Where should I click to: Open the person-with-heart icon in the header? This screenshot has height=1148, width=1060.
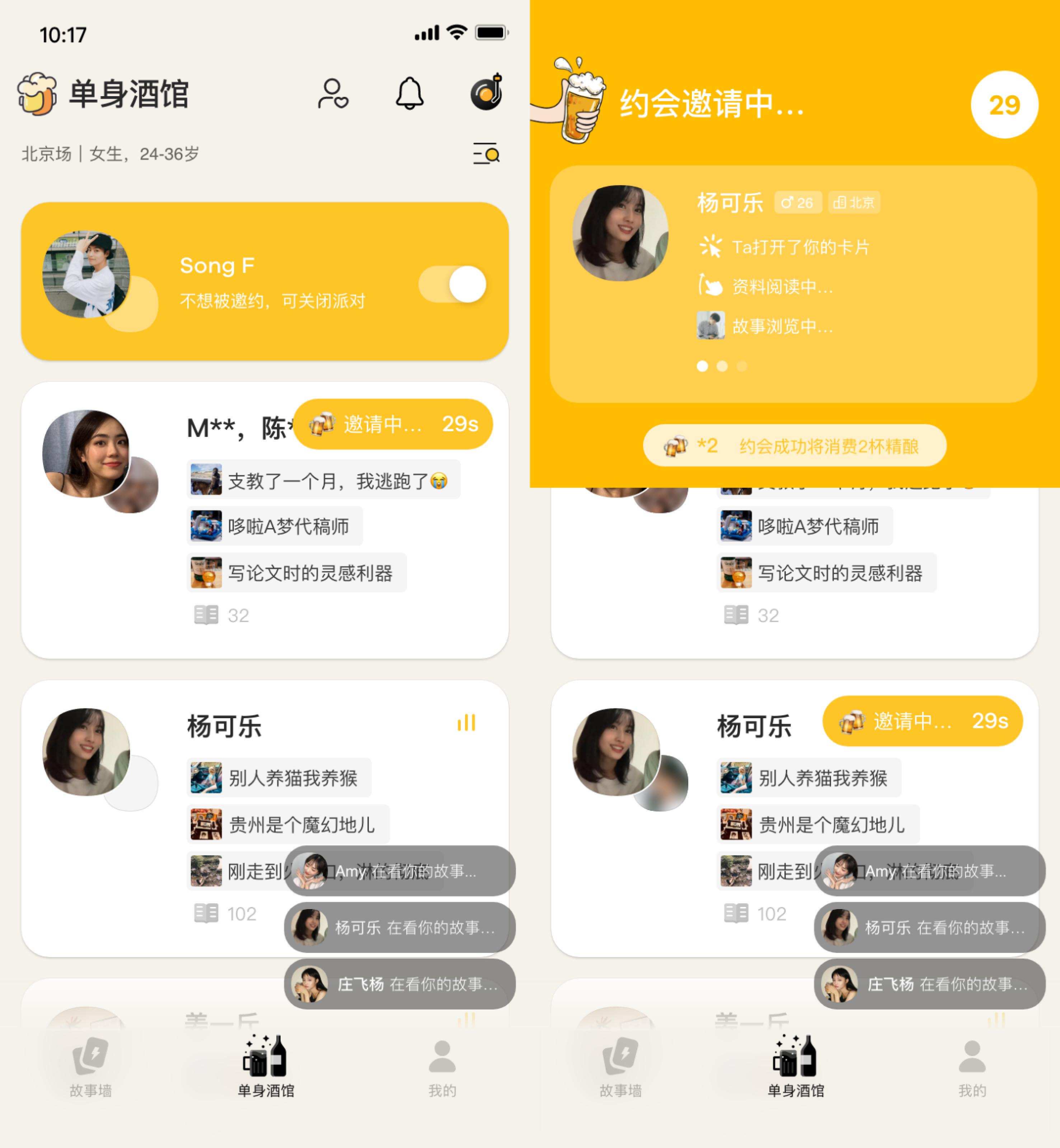(x=333, y=94)
